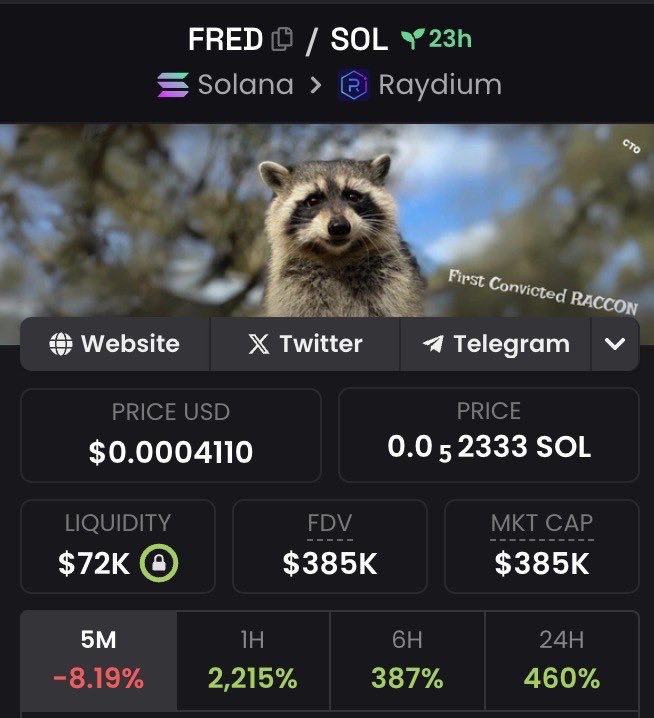Tap the liquidity lock icon
The height and width of the screenshot is (718, 654).
tap(159, 564)
